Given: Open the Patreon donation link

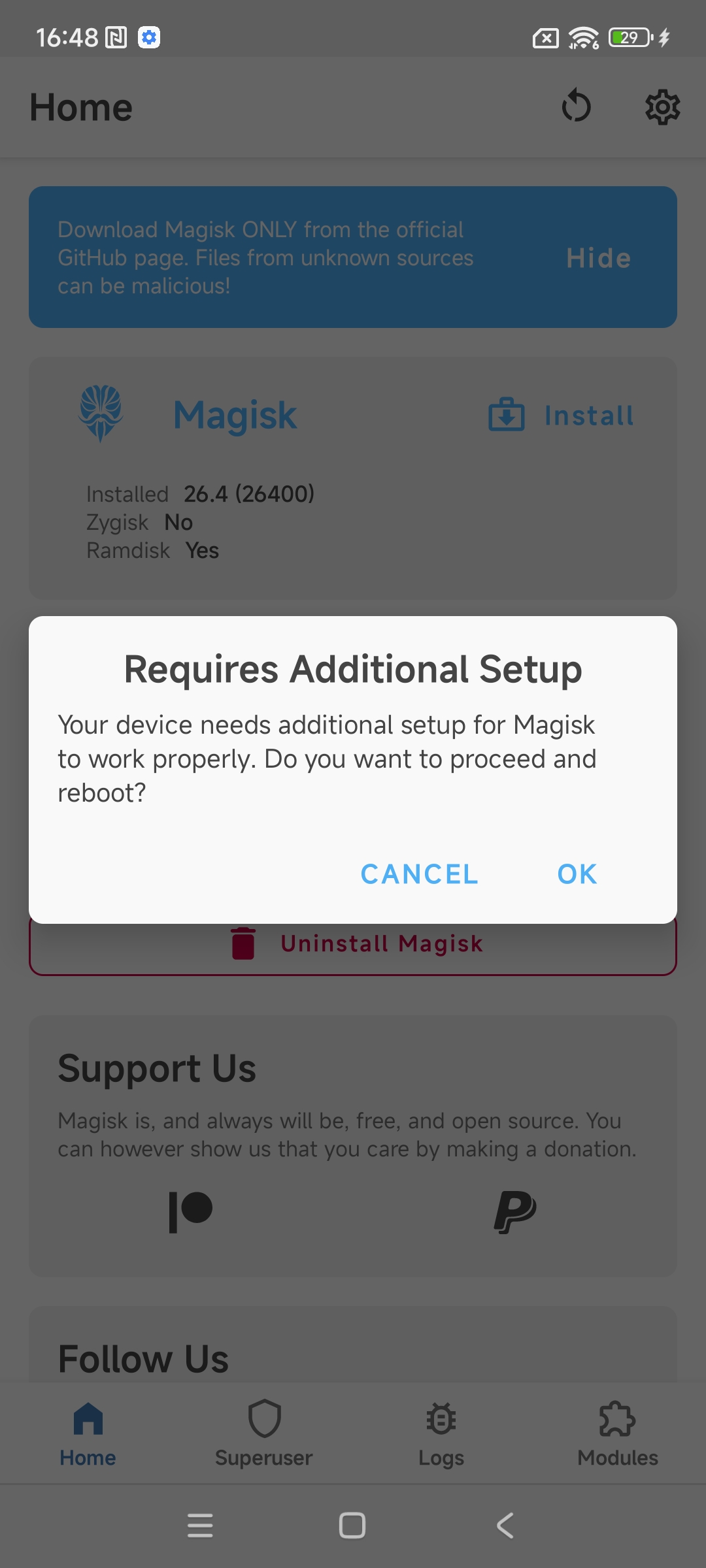Looking at the screenshot, I should click(x=190, y=1212).
